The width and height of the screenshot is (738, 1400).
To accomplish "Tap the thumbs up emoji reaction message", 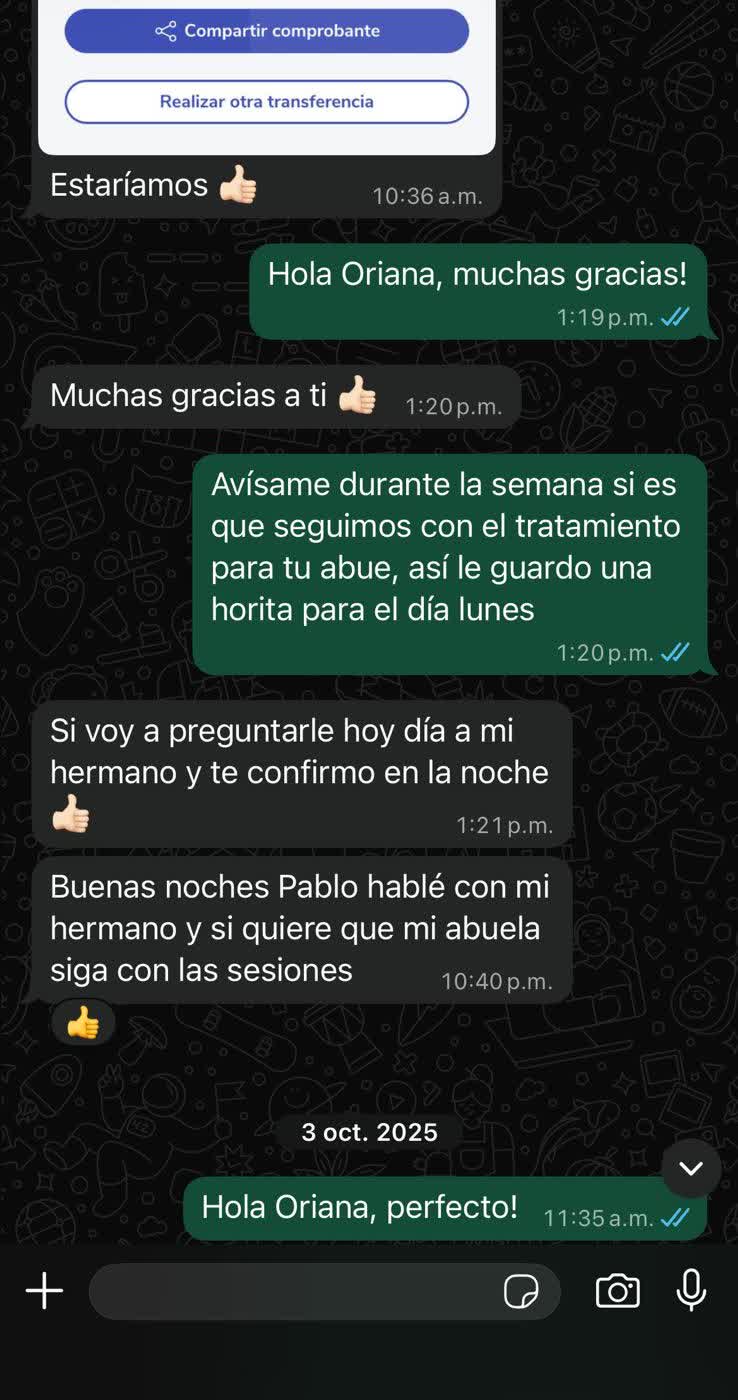I will (x=82, y=1021).
